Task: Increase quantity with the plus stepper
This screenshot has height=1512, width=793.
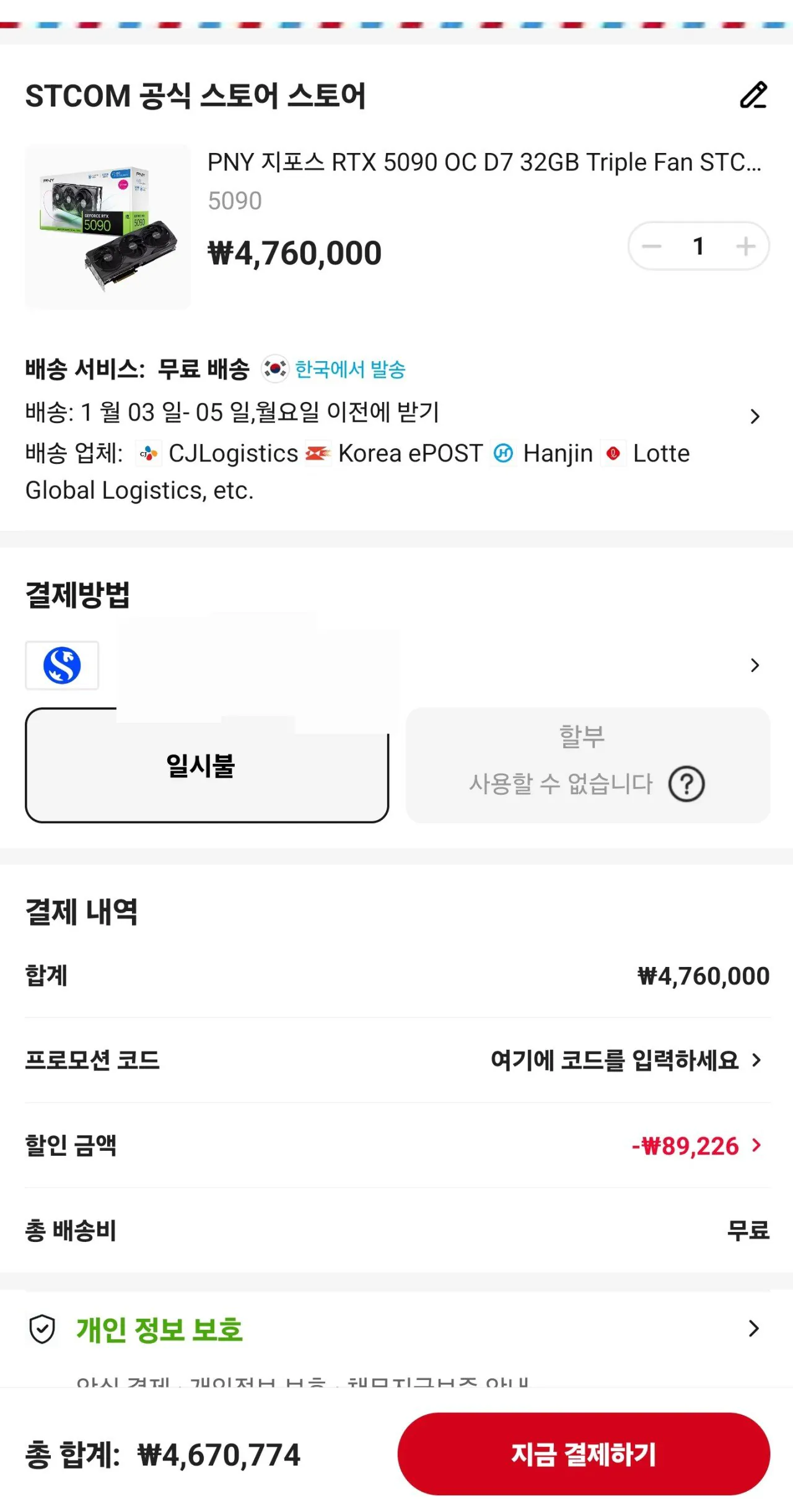Action: pyautogui.click(x=745, y=246)
